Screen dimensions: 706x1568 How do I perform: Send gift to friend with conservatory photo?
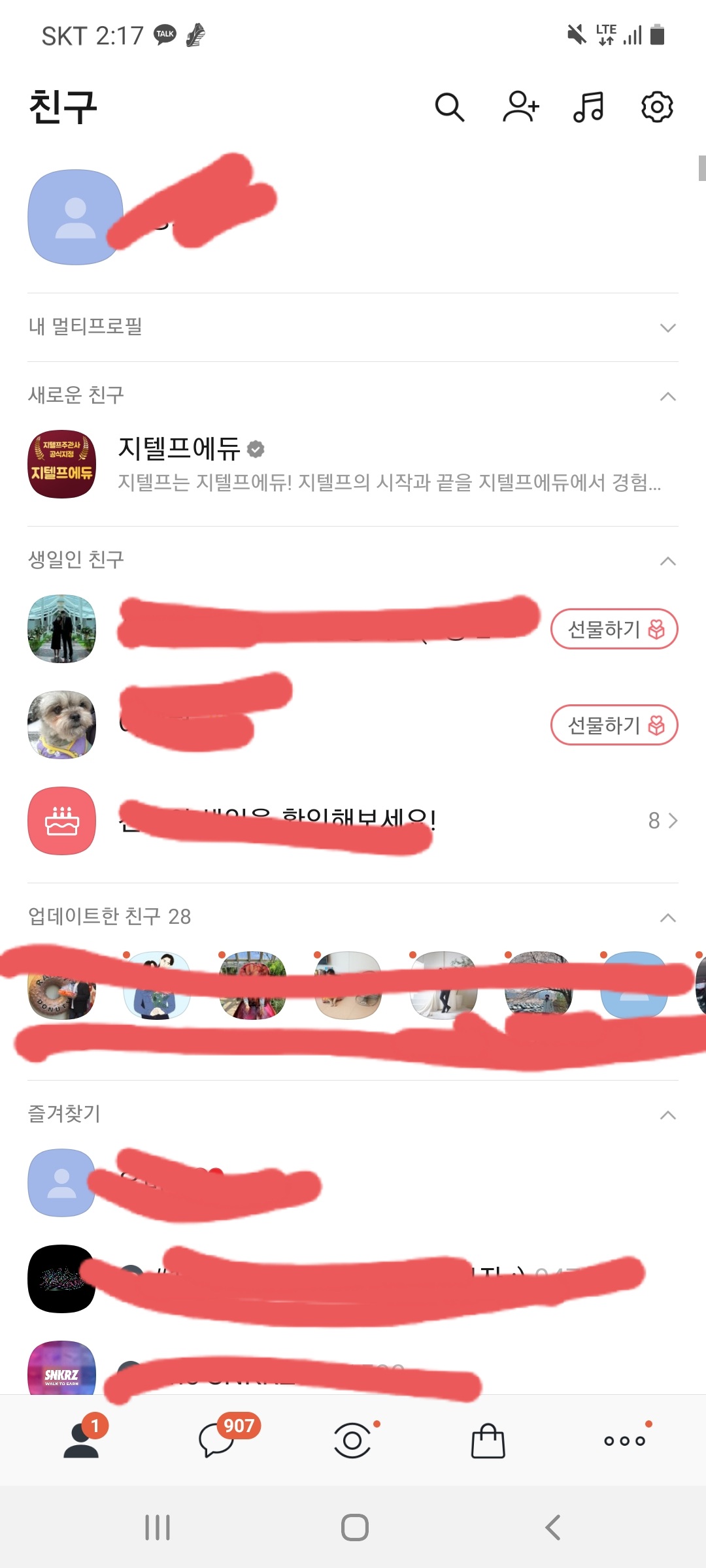[614, 629]
